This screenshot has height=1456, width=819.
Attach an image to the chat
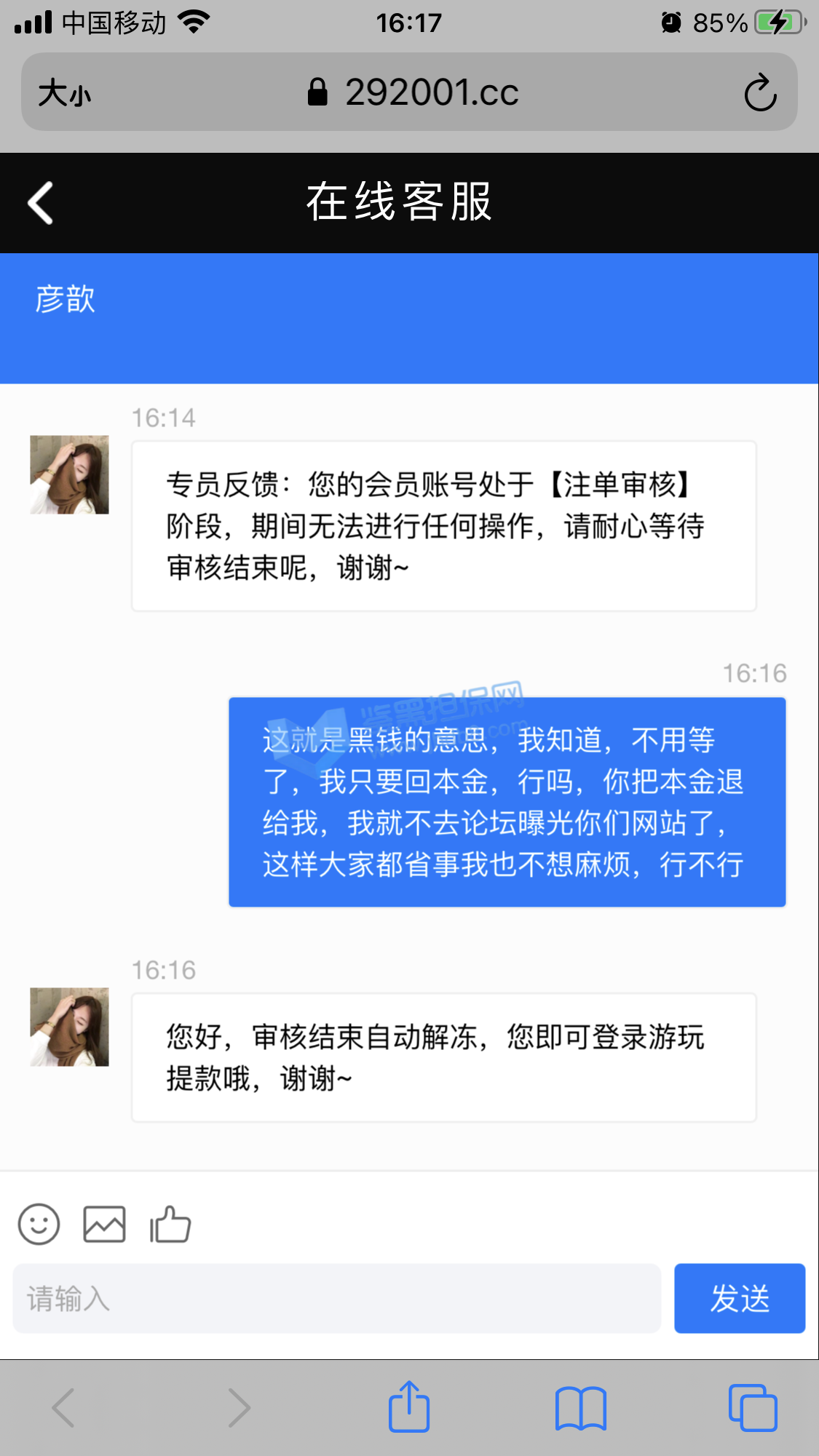pyautogui.click(x=104, y=1224)
